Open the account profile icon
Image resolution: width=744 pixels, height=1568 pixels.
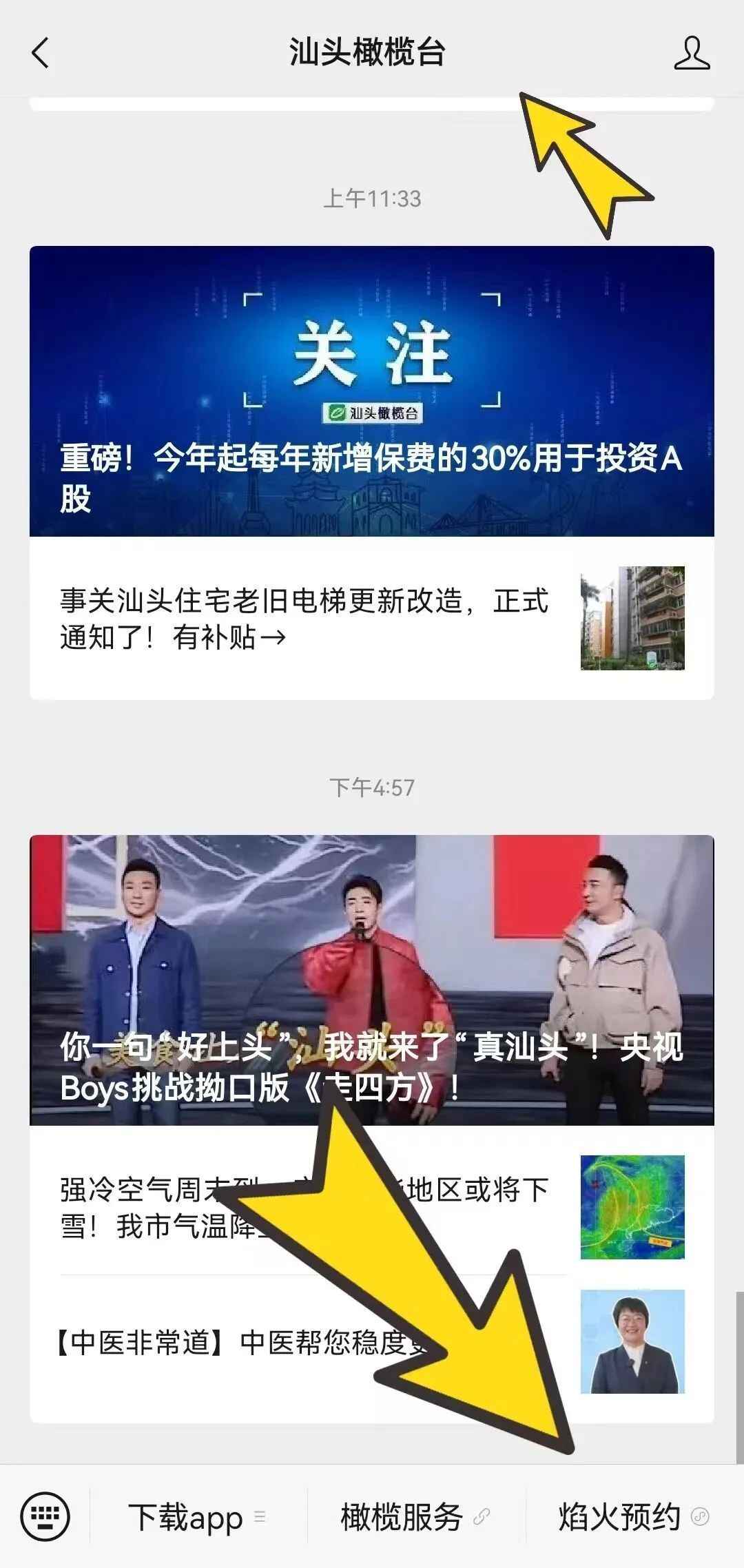tap(692, 54)
